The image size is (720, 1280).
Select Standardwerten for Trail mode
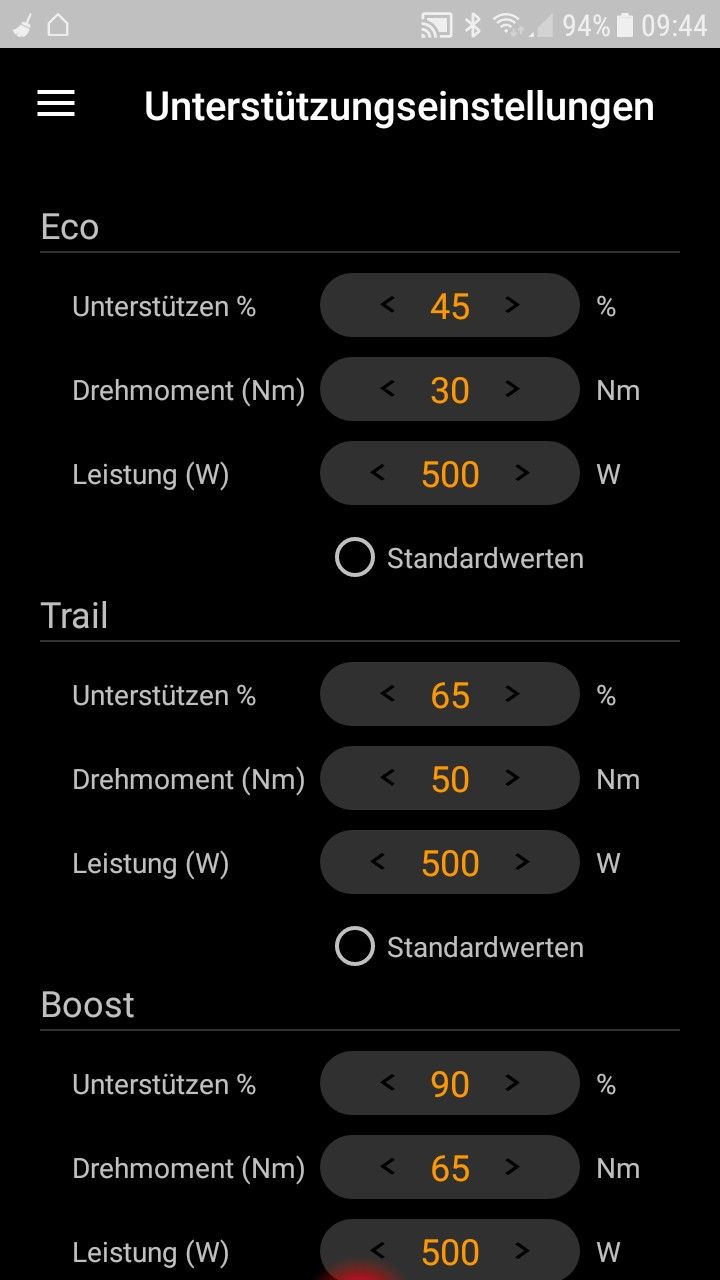355,947
